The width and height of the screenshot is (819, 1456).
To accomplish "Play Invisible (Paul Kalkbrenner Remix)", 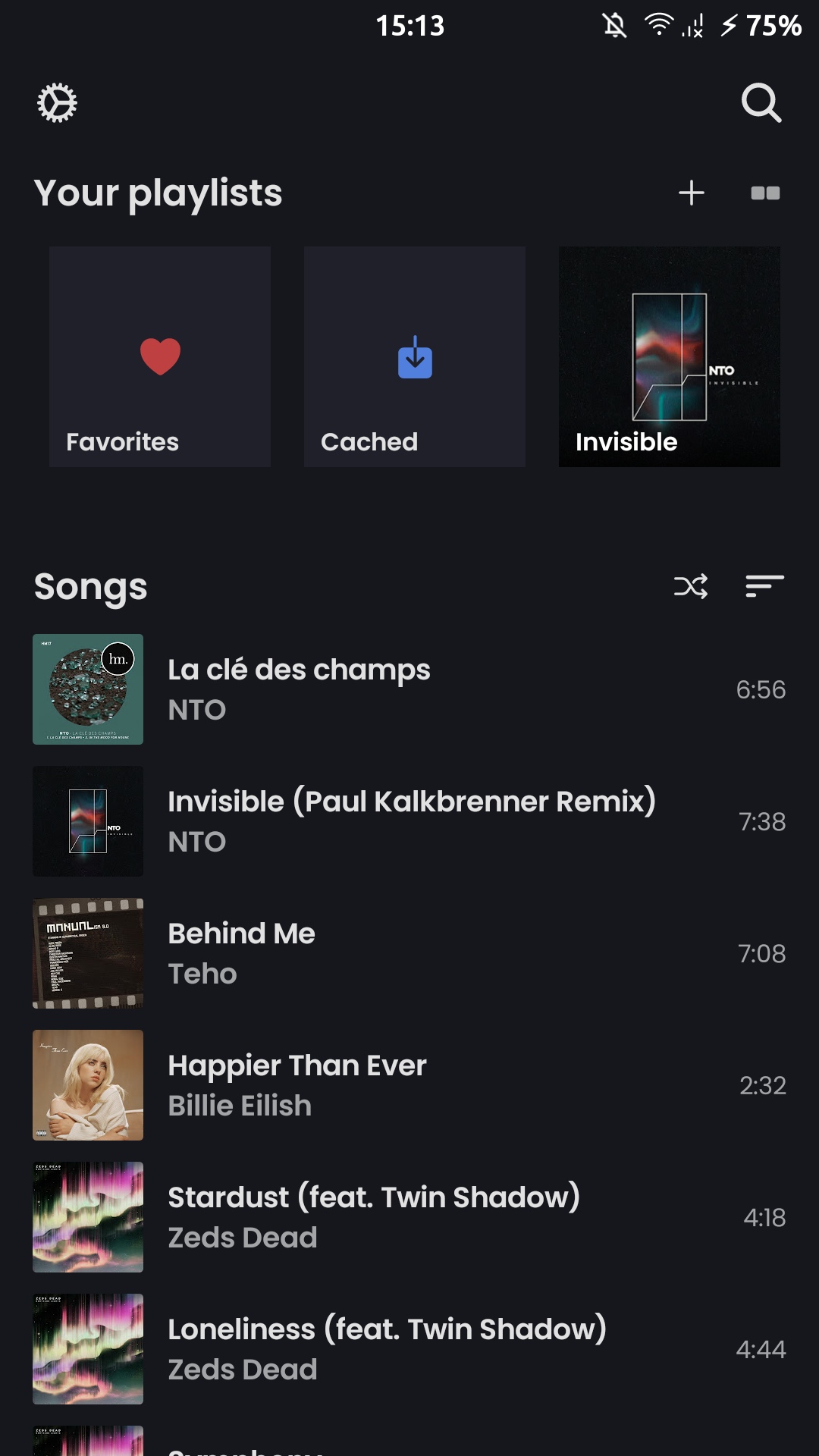I will [x=411, y=821].
